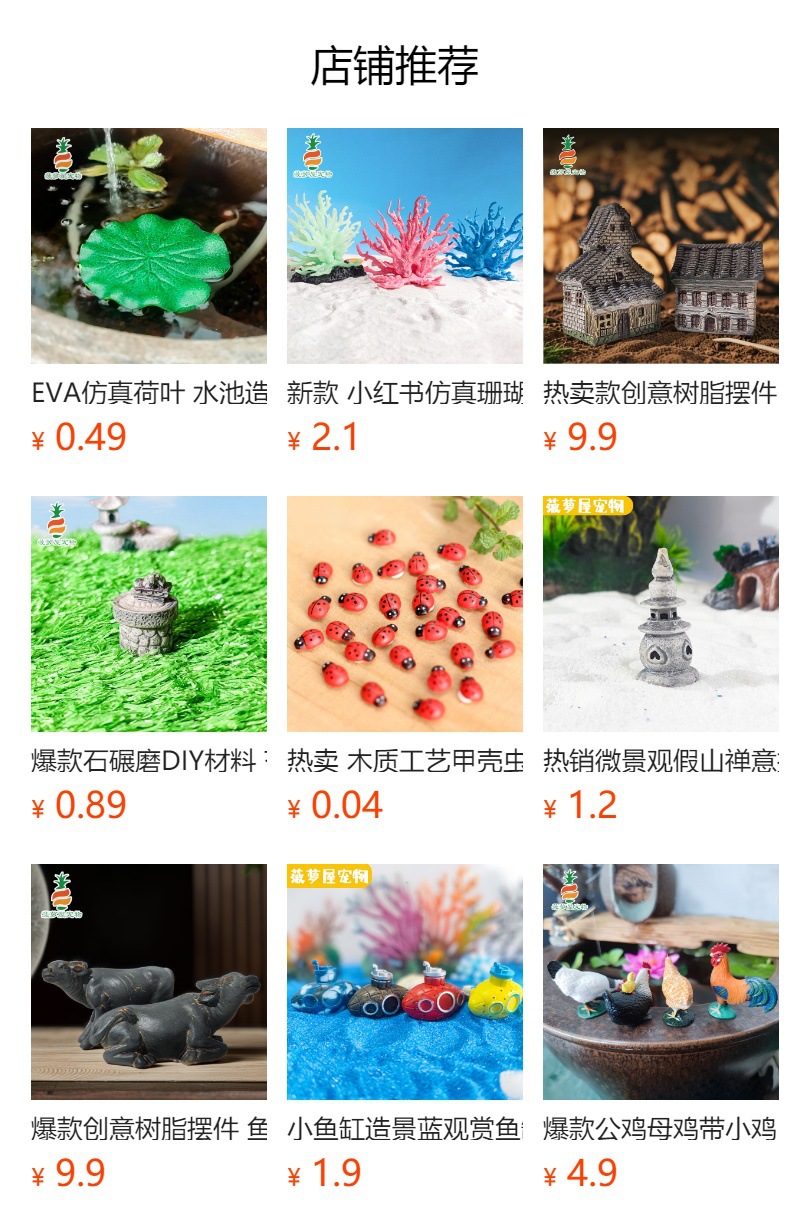View the 小红书仿真珊瑚 item priced ¥2.1
Screen dimensions: 790x1232
coord(405,292)
